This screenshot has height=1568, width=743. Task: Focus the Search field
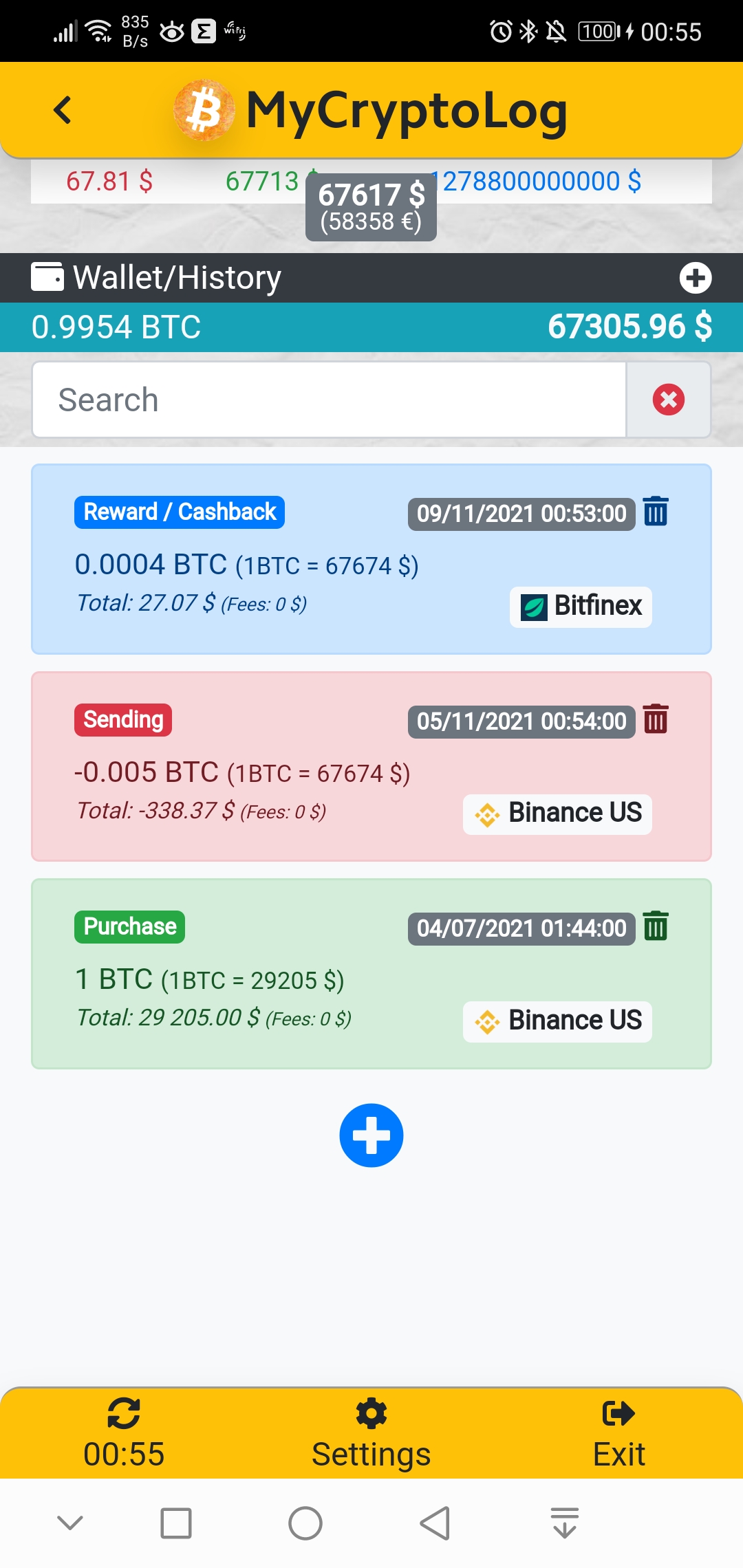click(329, 400)
